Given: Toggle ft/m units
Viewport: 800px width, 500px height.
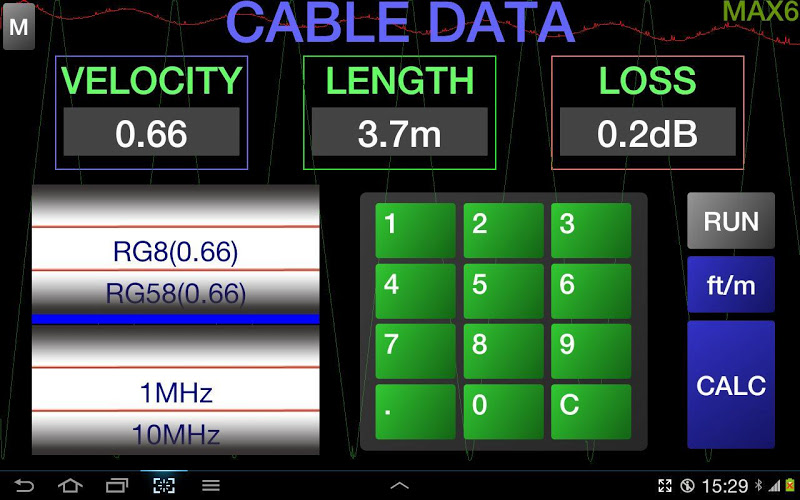Looking at the screenshot, I should click(x=731, y=285).
